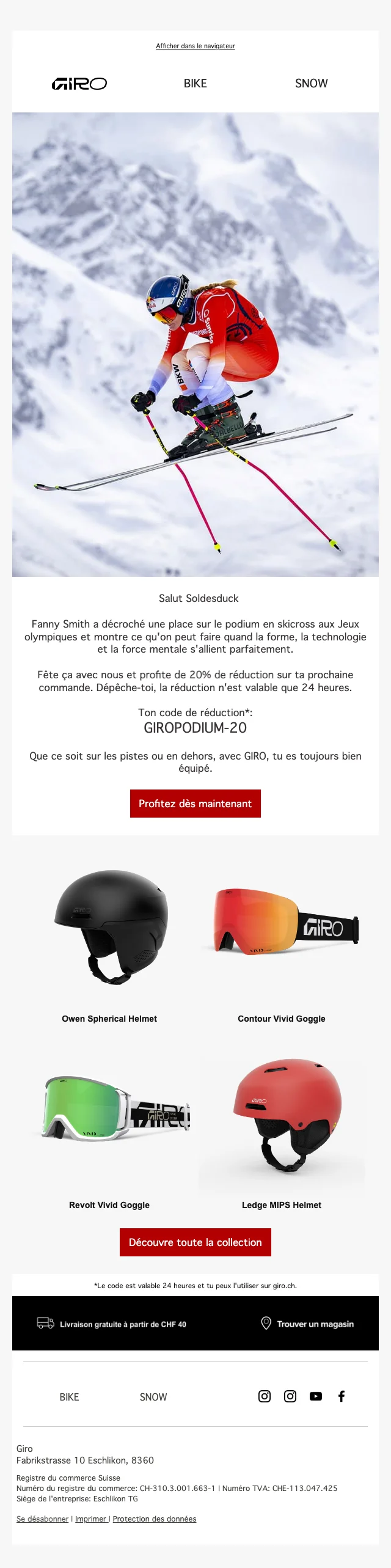Open 'Protection des données' link

coord(155,1519)
